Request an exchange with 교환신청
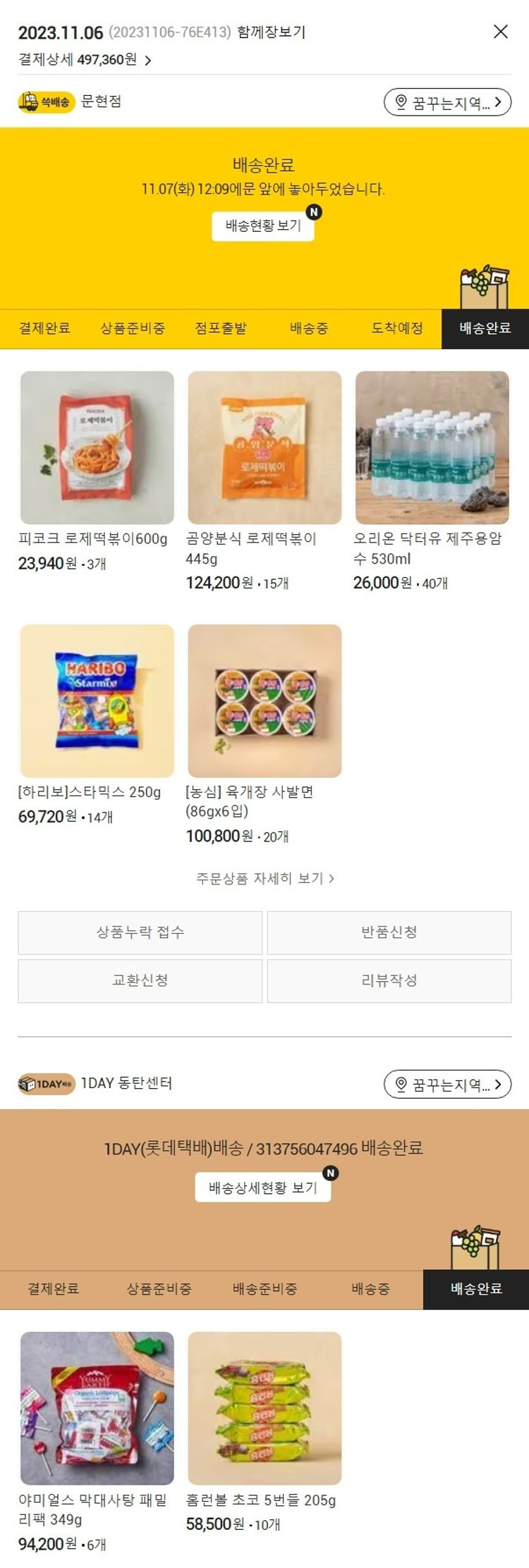529x1568 pixels. click(x=140, y=980)
